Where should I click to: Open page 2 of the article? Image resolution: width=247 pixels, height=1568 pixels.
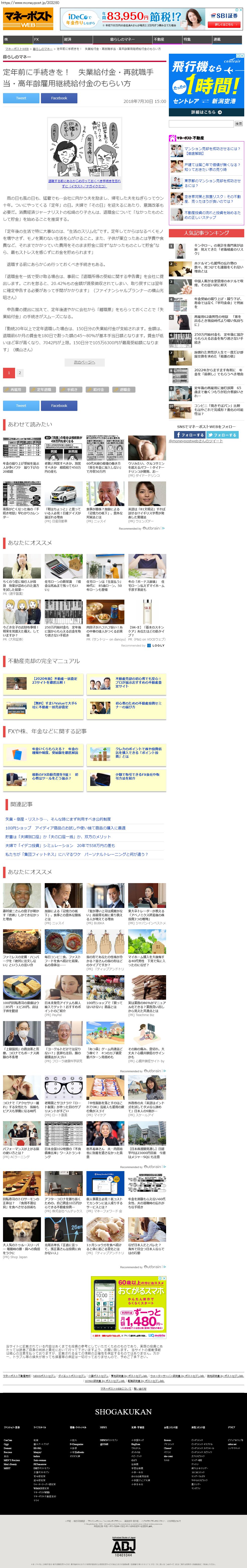click(x=20, y=373)
